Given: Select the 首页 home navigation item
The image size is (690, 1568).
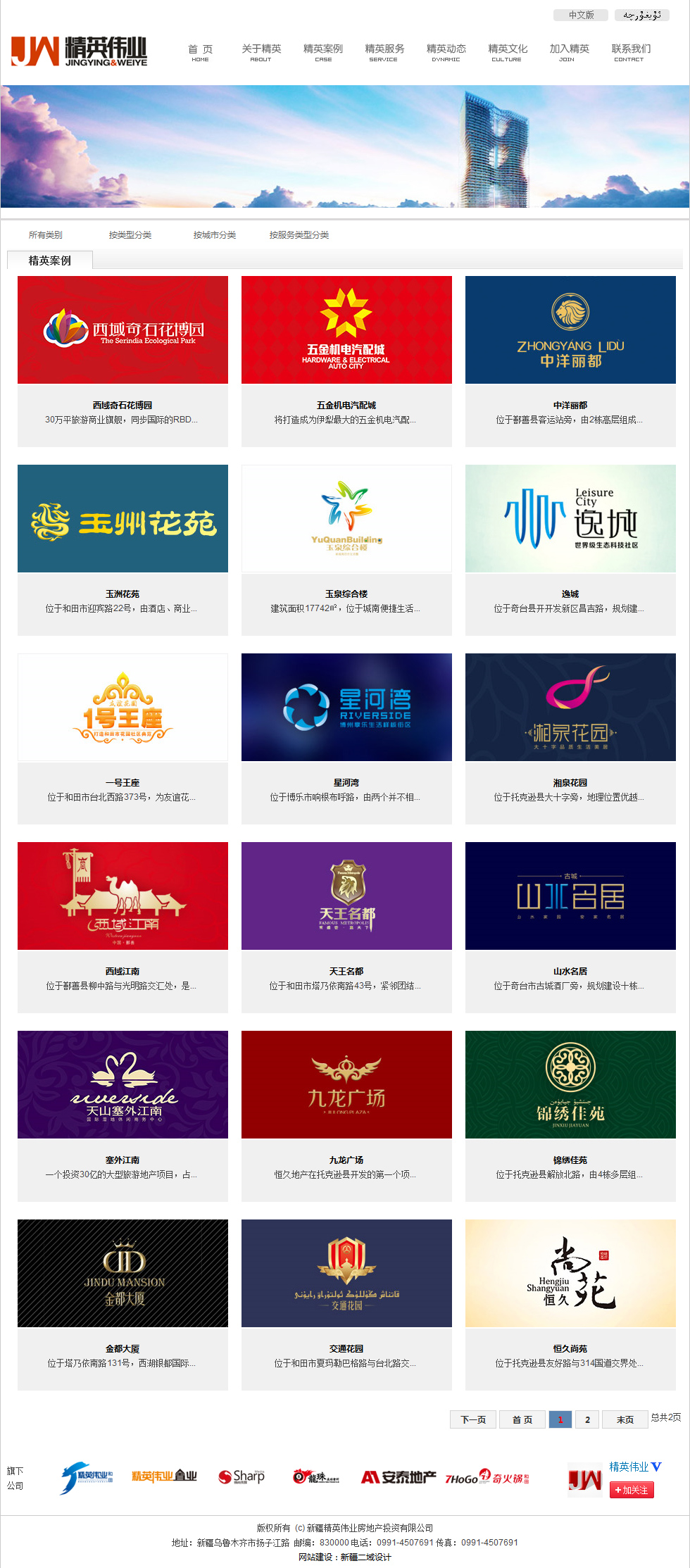Looking at the screenshot, I should [x=200, y=52].
